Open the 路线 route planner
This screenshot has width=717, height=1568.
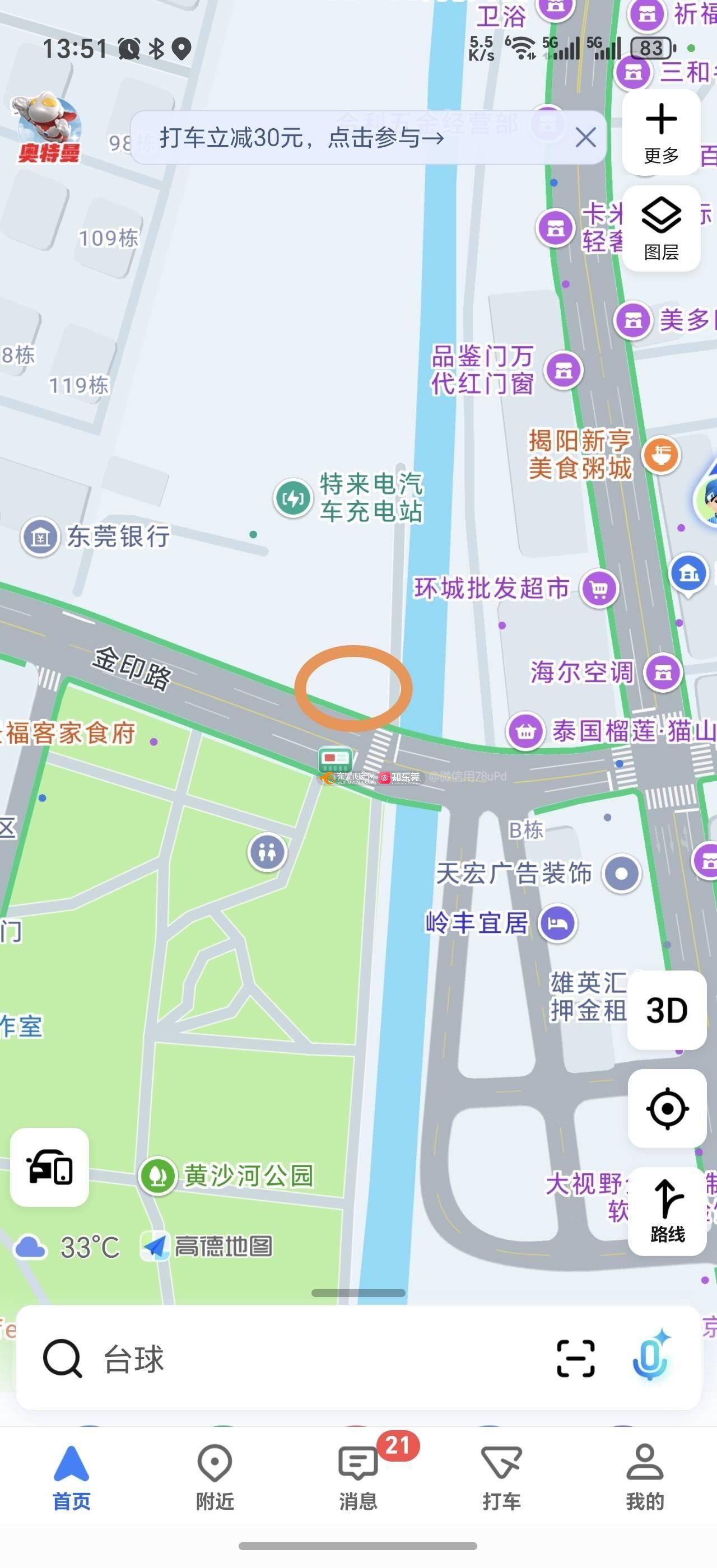667,1211
